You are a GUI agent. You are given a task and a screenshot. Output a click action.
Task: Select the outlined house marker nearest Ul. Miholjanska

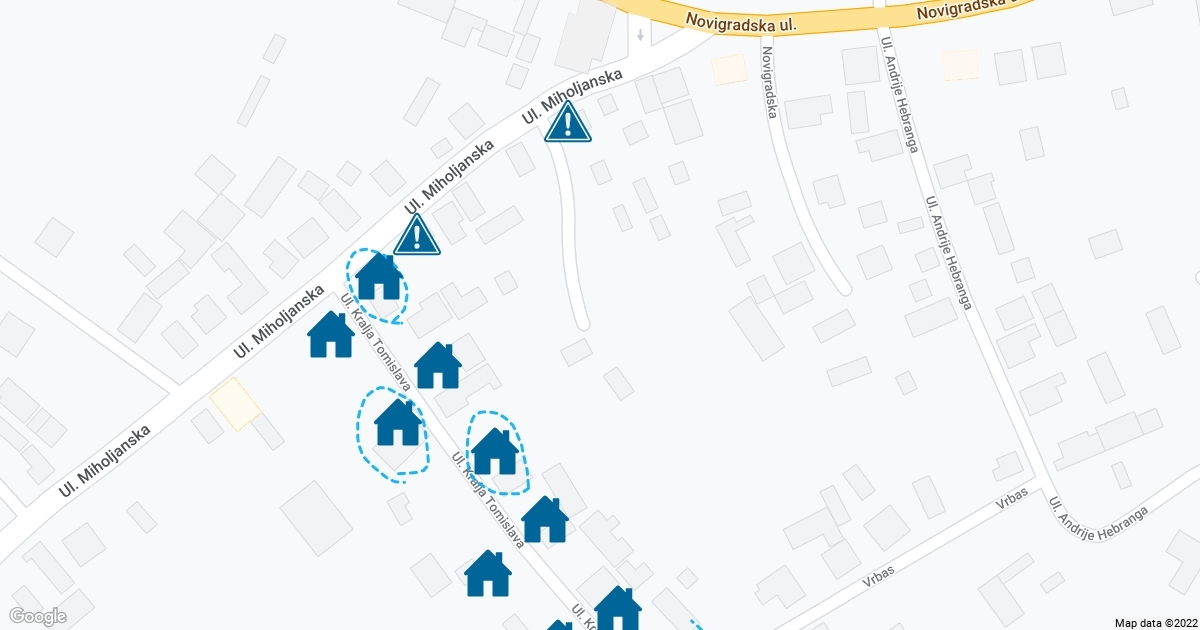click(x=379, y=278)
